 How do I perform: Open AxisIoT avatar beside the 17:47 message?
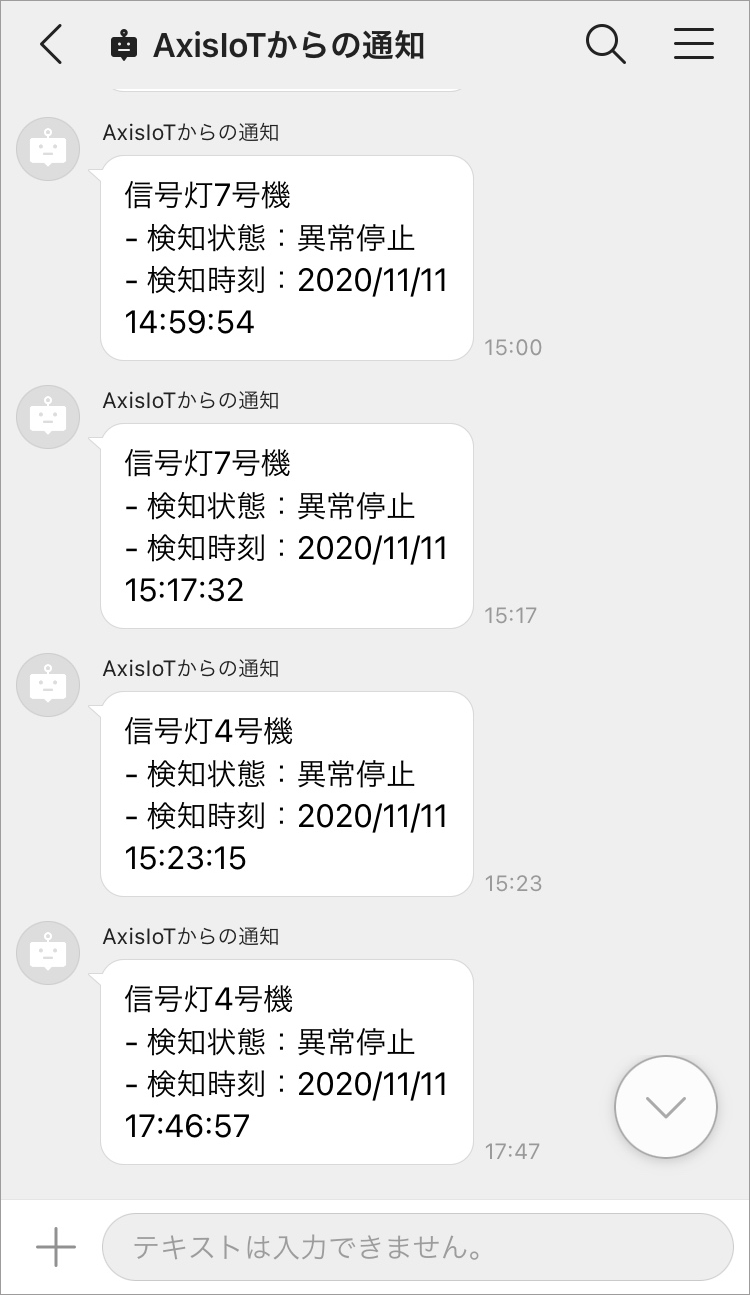pyautogui.click(x=48, y=953)
